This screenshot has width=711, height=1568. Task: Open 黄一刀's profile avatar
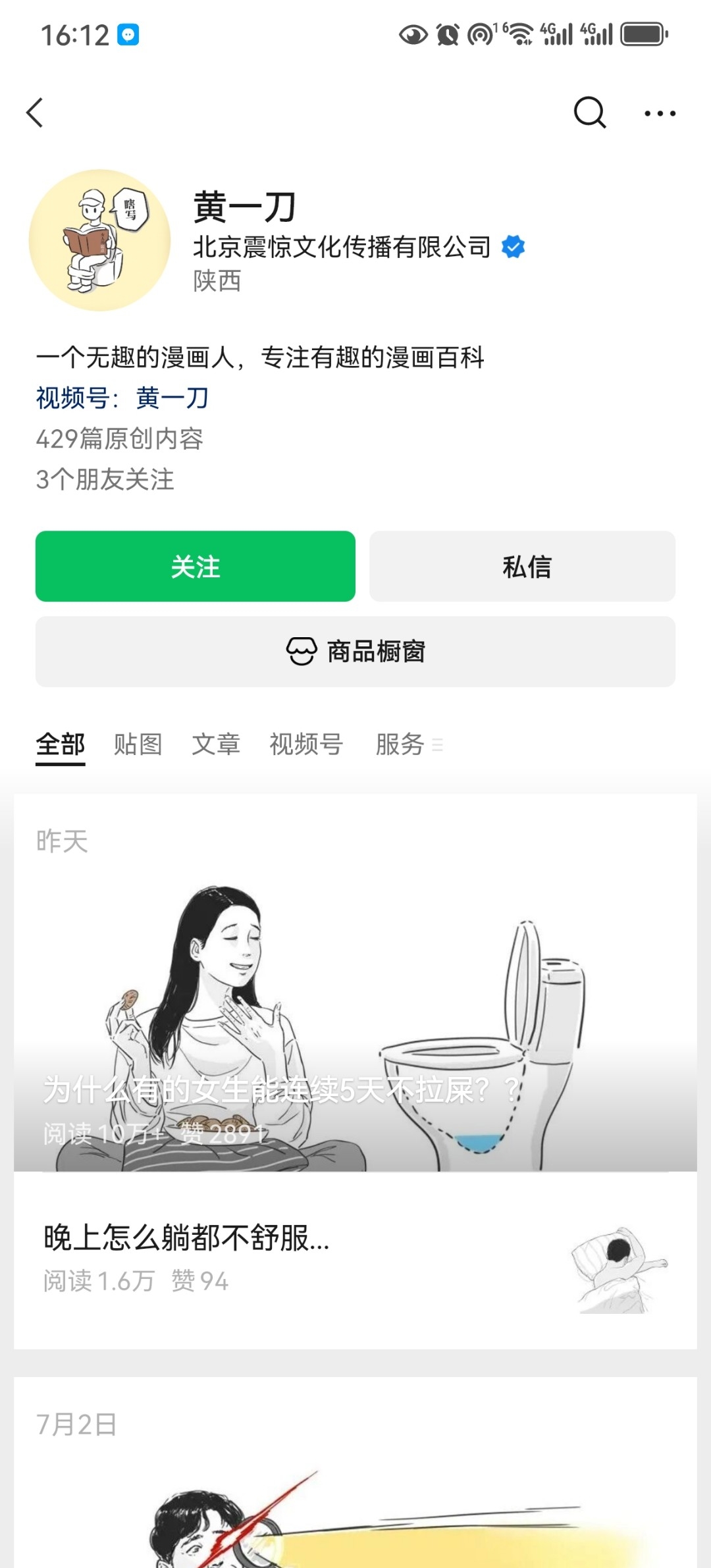(99, 240)
